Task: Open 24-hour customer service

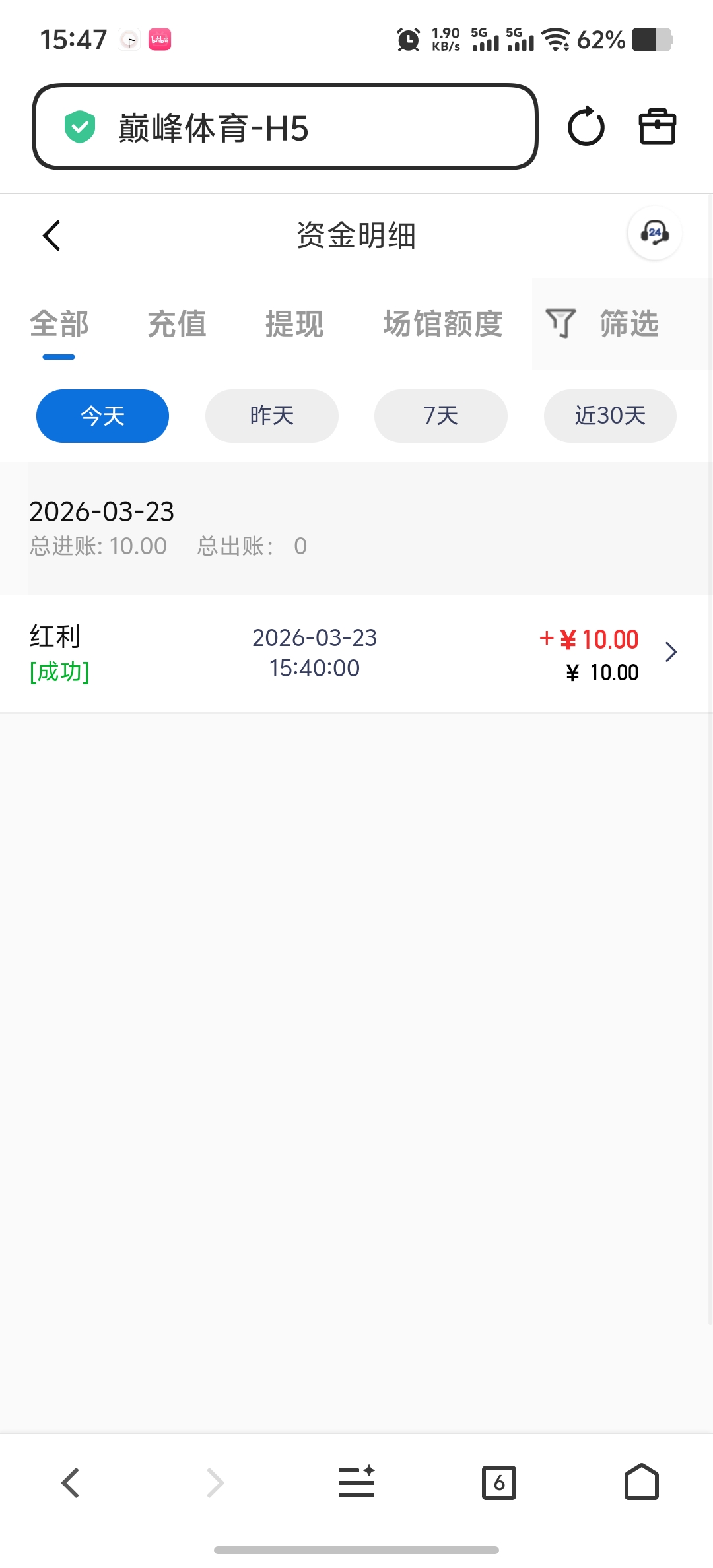Action: (654, 234)
